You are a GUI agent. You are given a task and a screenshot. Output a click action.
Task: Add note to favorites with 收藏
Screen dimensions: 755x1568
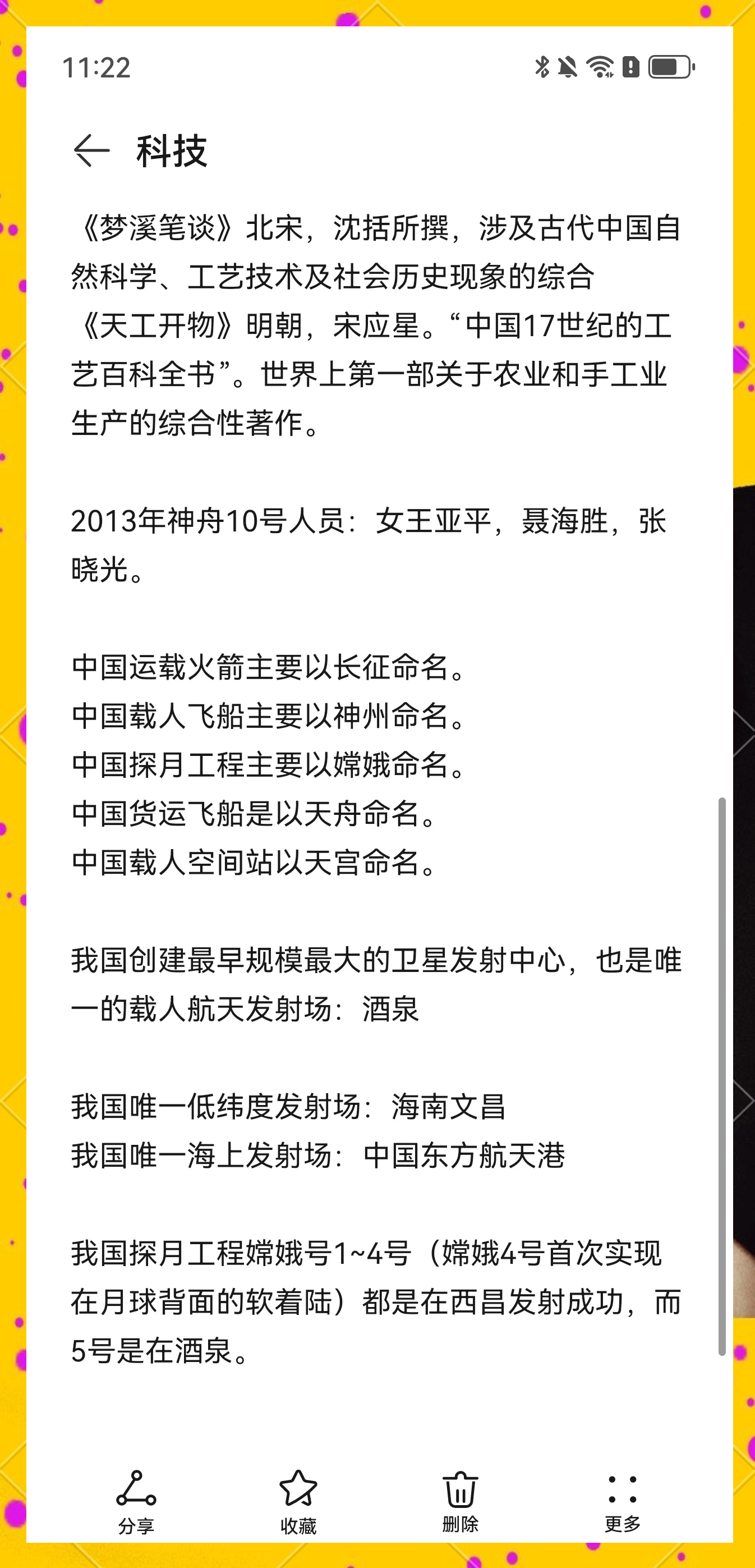coord(298,1502)
